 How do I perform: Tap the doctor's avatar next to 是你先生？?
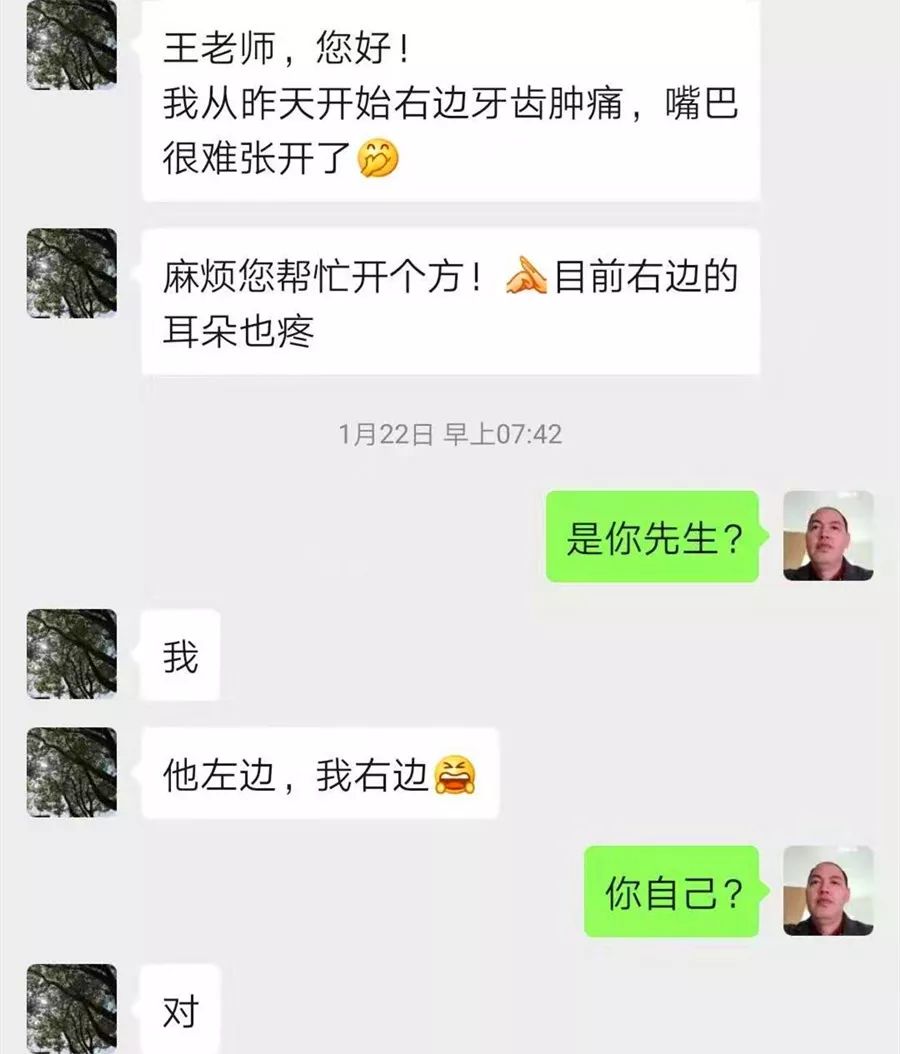click(828, 536)
